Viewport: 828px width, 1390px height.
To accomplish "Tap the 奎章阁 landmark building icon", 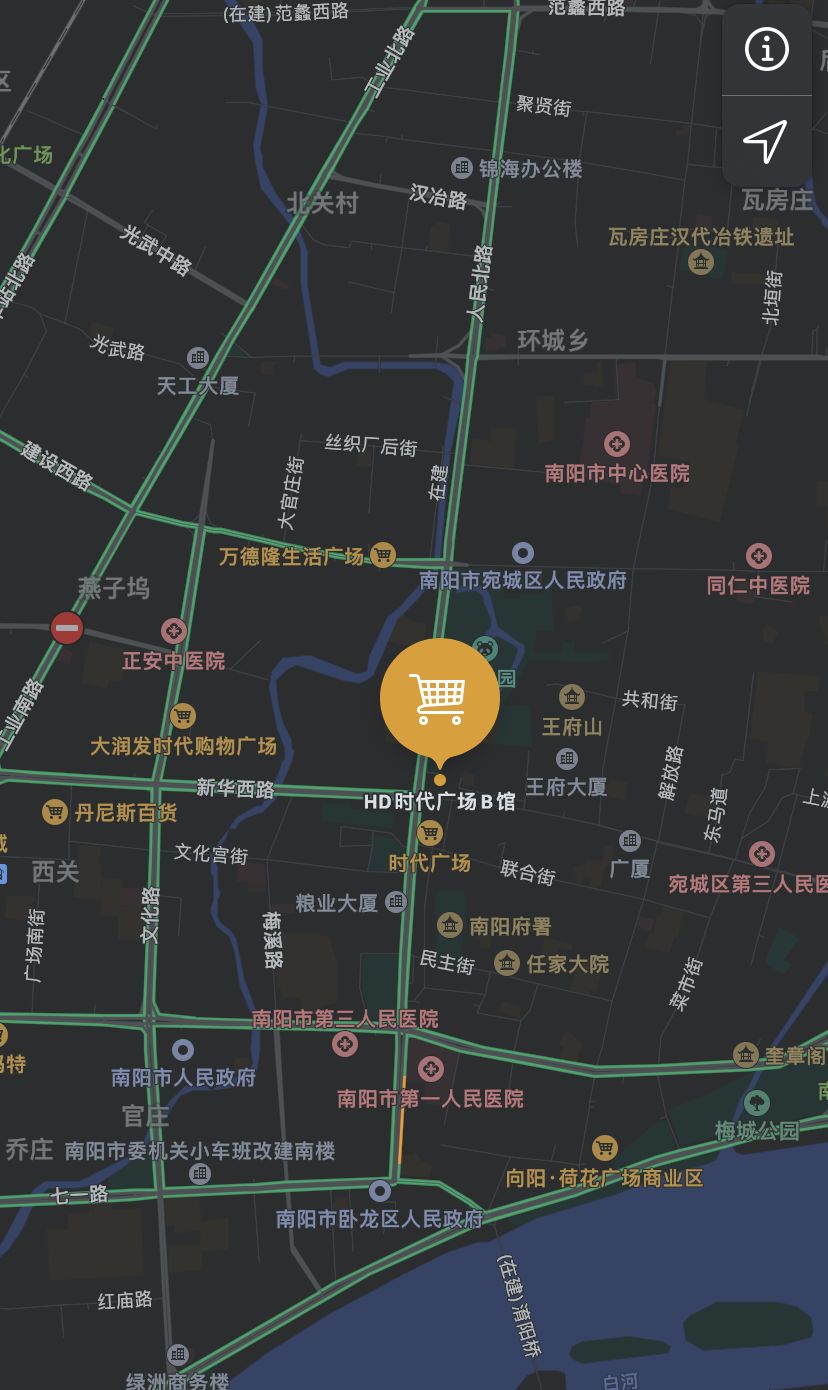I will tap(745, 1055).
